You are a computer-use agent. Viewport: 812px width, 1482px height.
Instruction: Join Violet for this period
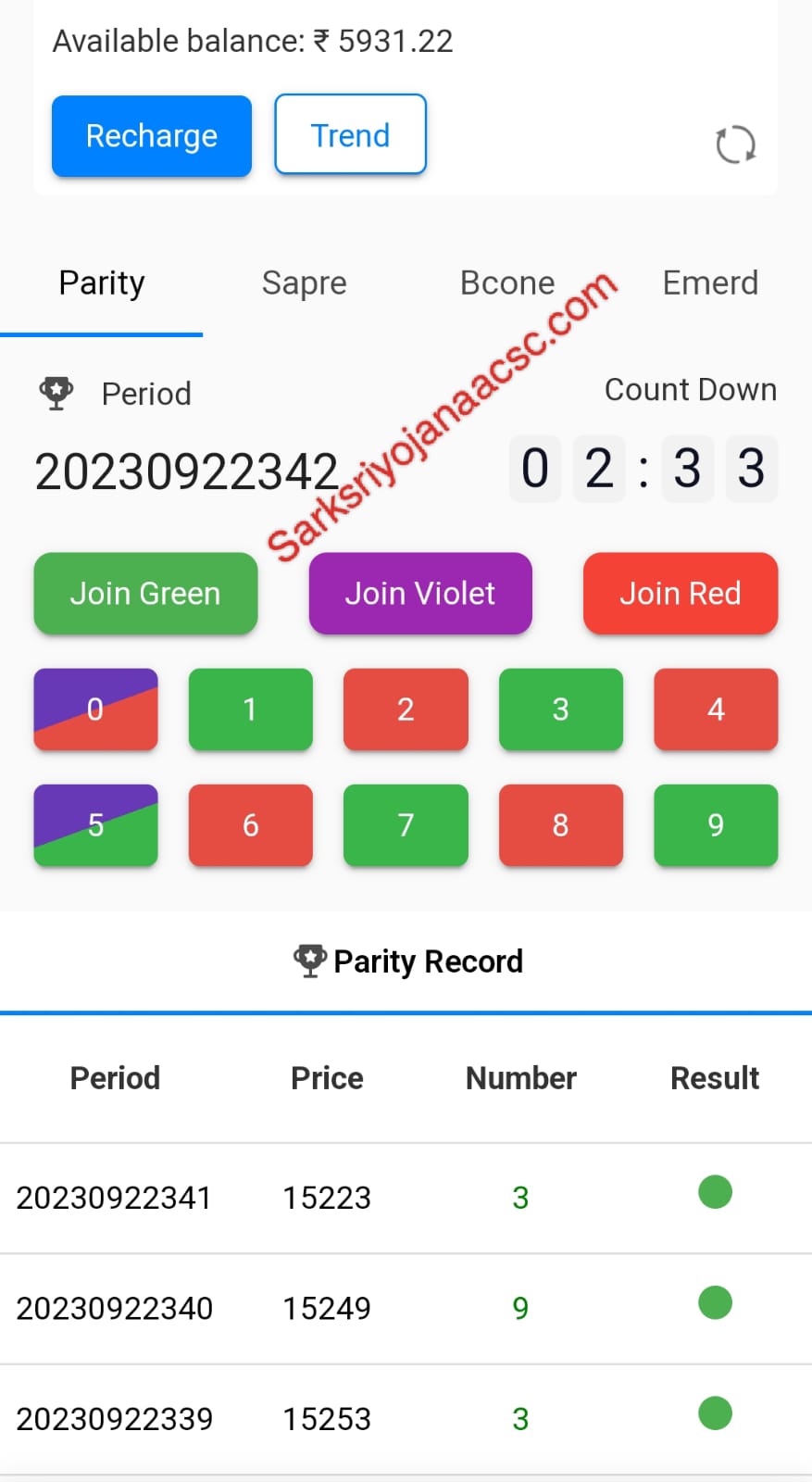[420, 593]
